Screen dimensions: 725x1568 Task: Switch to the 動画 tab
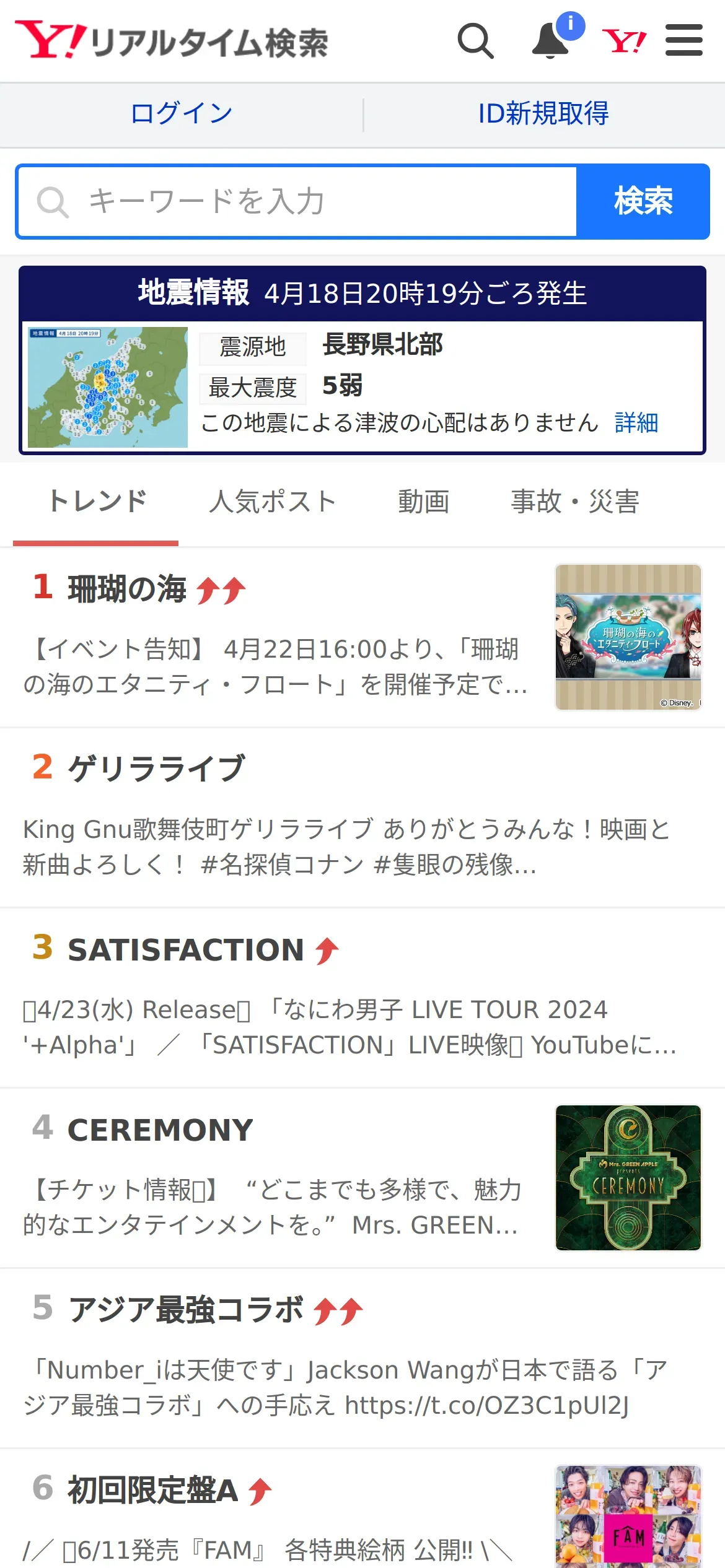(423, 502)
